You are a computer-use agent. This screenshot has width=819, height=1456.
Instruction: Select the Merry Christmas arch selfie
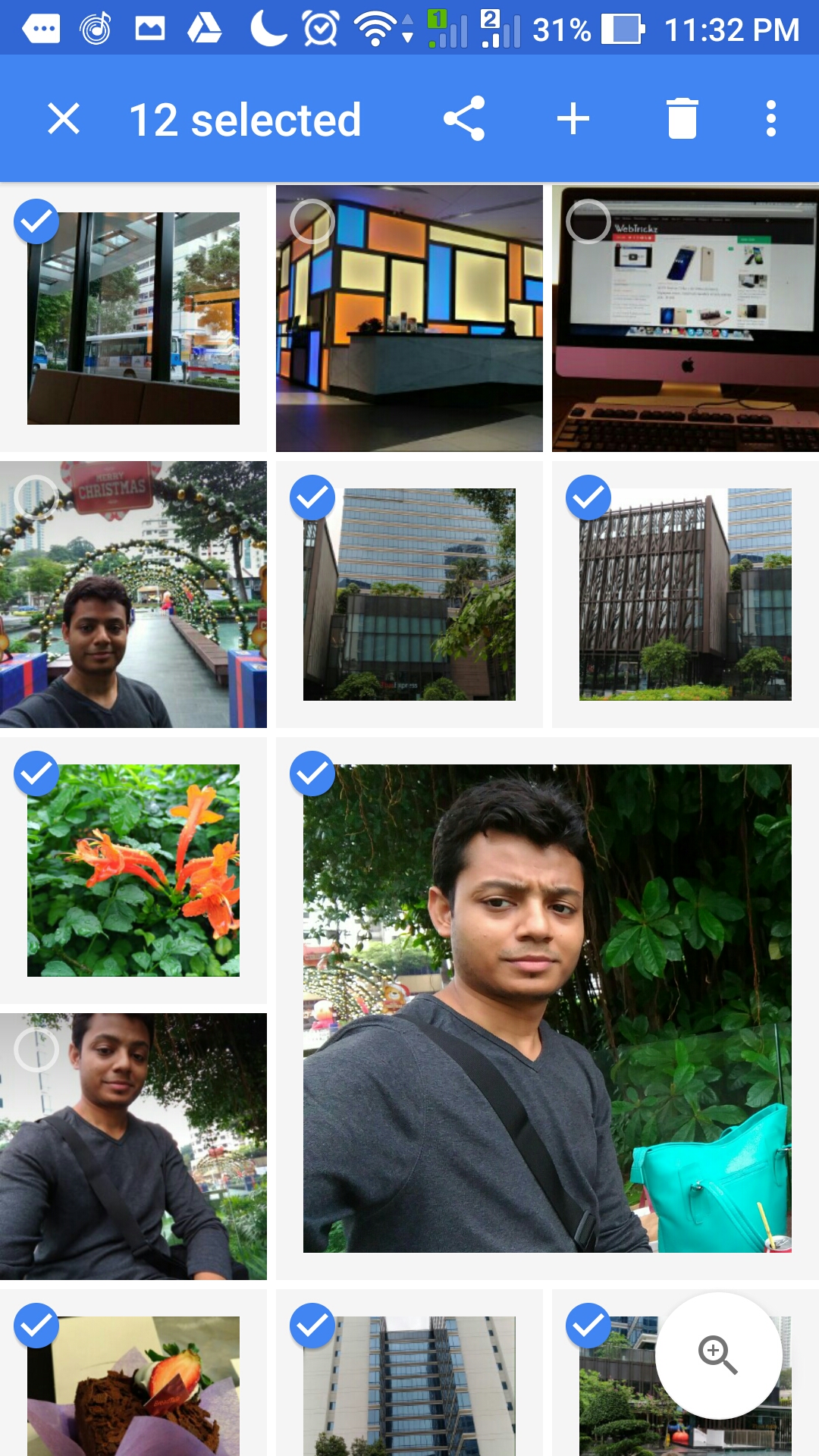tap(133, 595)
